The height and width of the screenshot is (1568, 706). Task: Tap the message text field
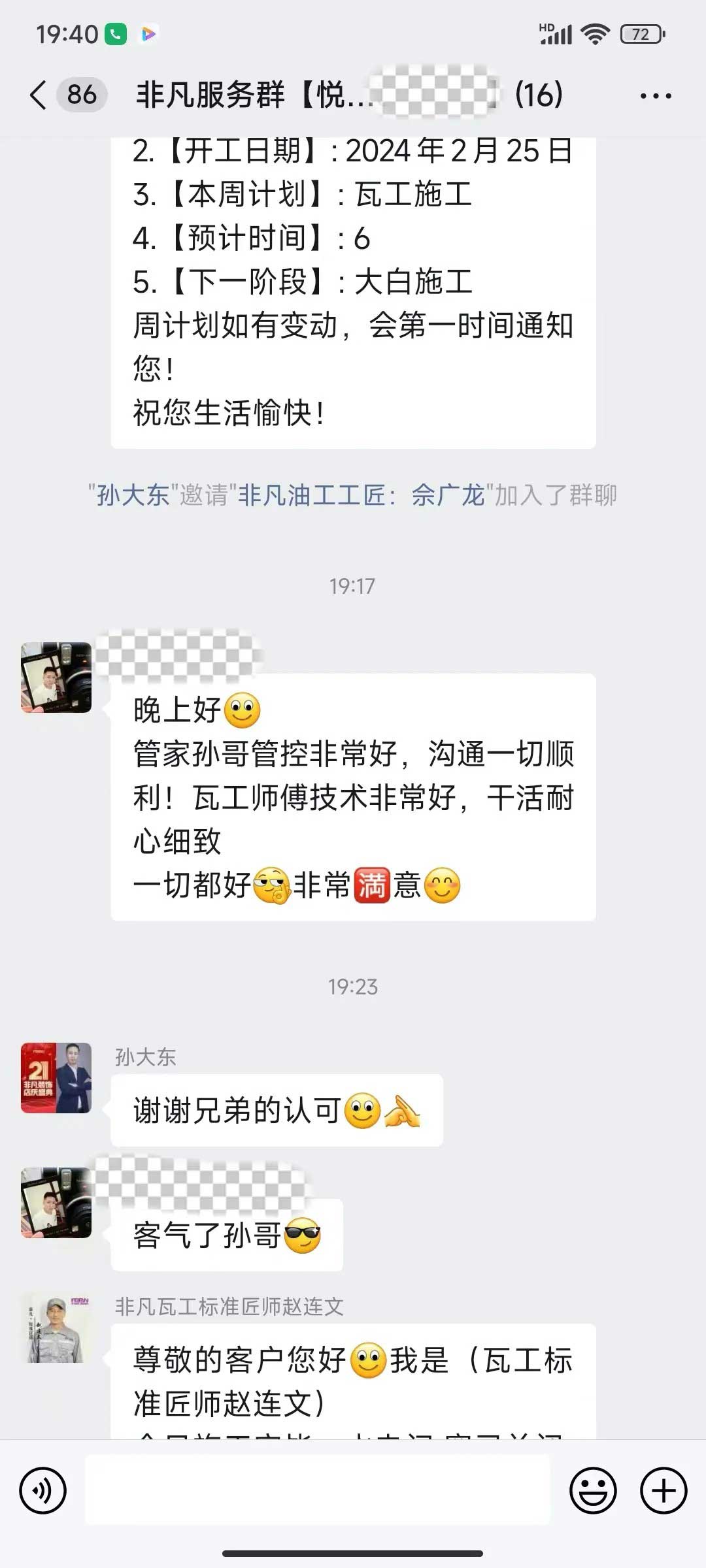318,1491
